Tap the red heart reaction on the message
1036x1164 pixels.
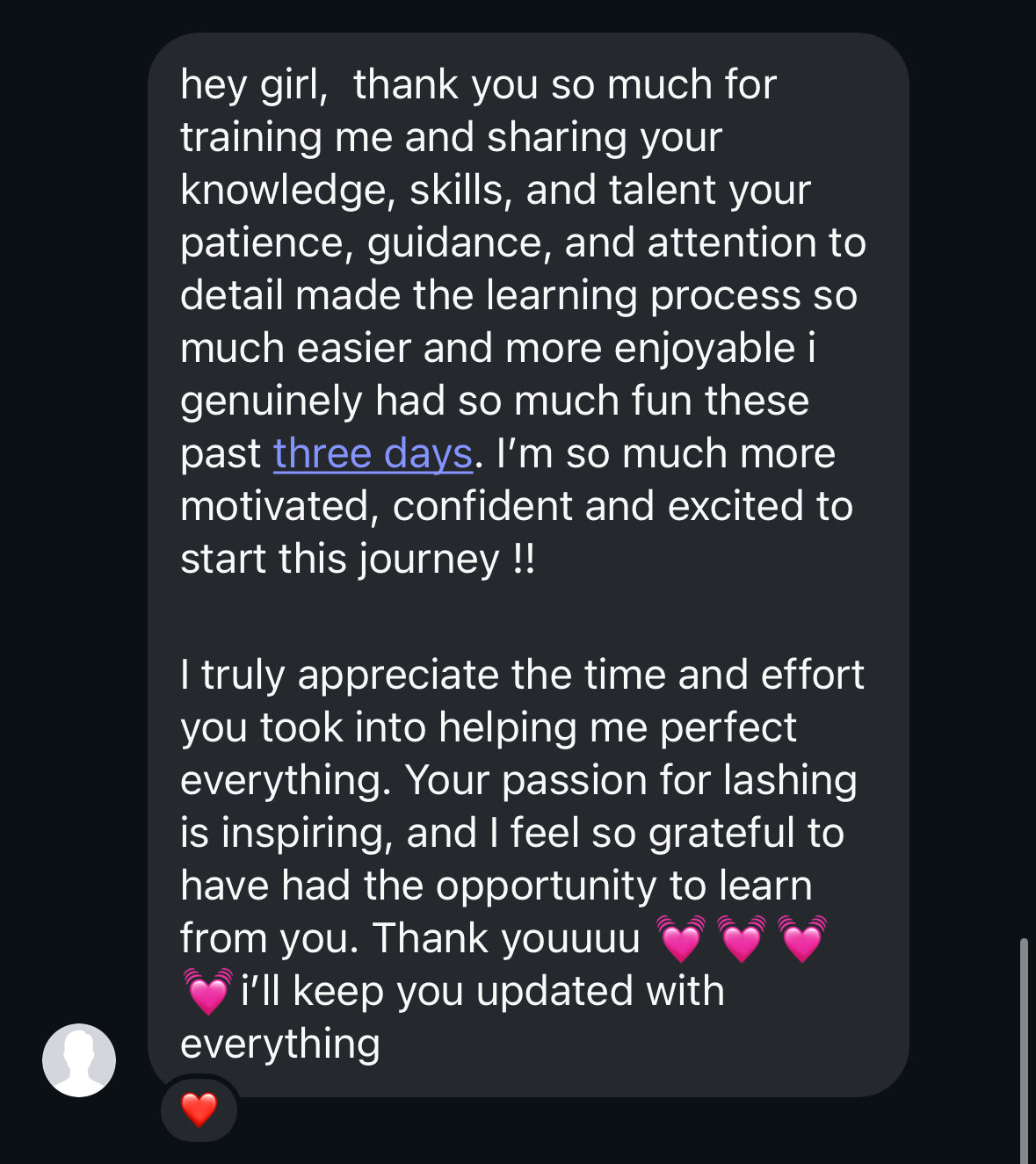point(199,1109)
